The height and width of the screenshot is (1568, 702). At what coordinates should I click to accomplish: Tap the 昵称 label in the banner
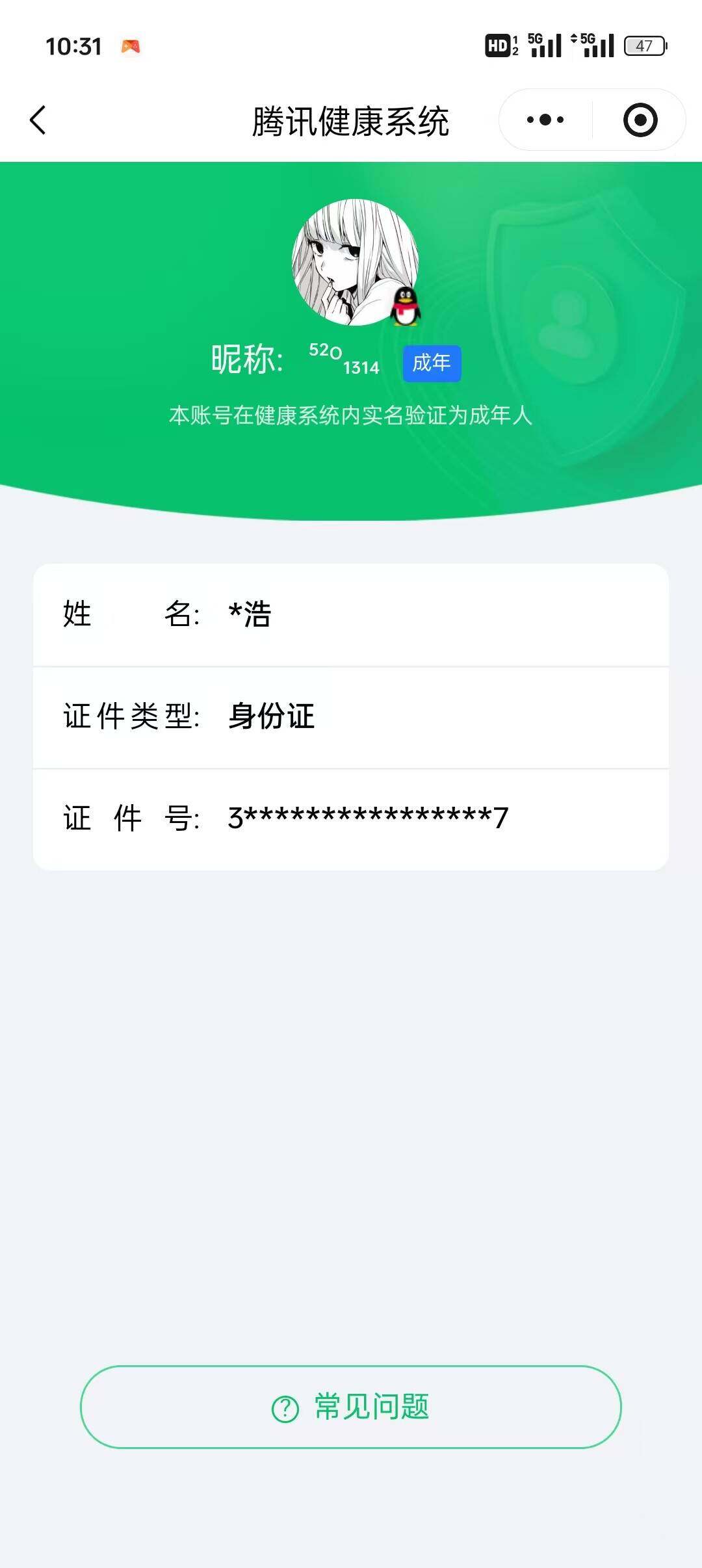click(247, 358)
